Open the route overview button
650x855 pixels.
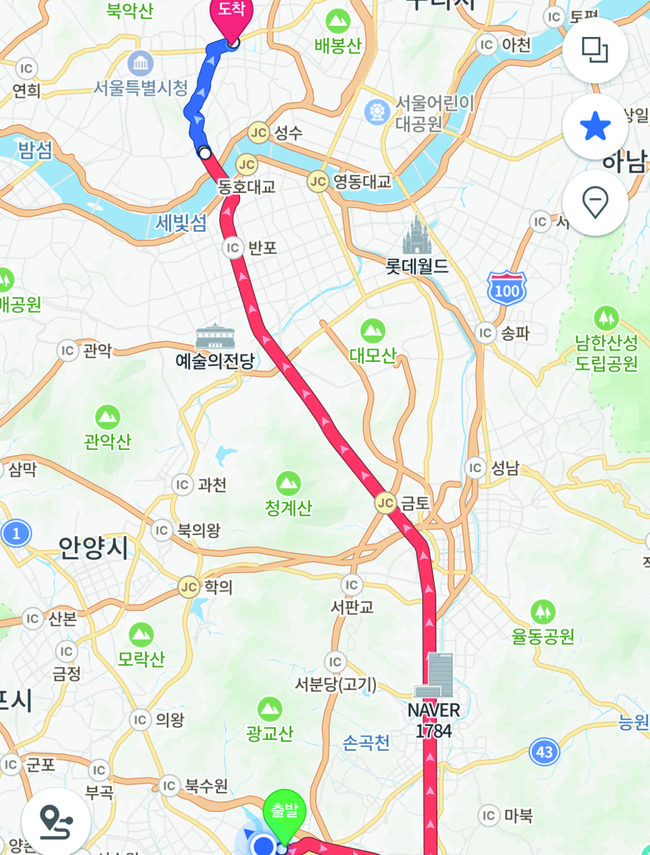tap(57, 822)
